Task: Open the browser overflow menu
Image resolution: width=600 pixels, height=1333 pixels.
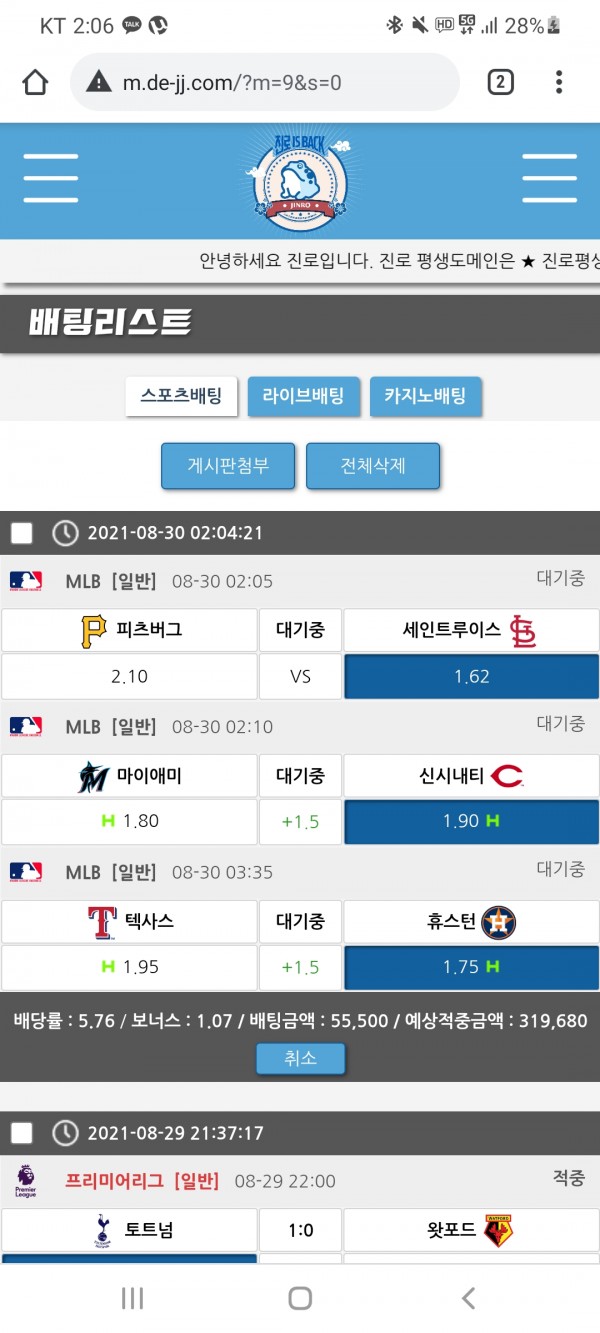Action: click(x=559, y=82)
